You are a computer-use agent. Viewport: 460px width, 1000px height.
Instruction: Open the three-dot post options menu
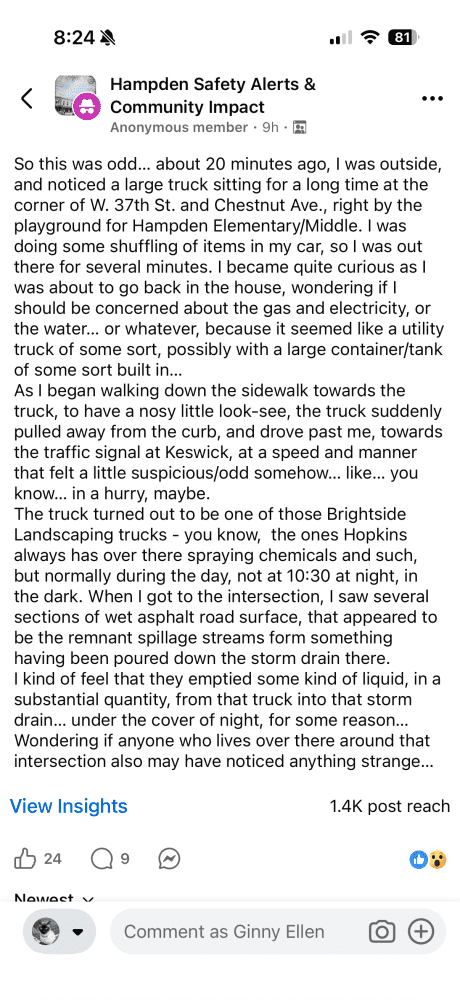(x=432, y=99)
